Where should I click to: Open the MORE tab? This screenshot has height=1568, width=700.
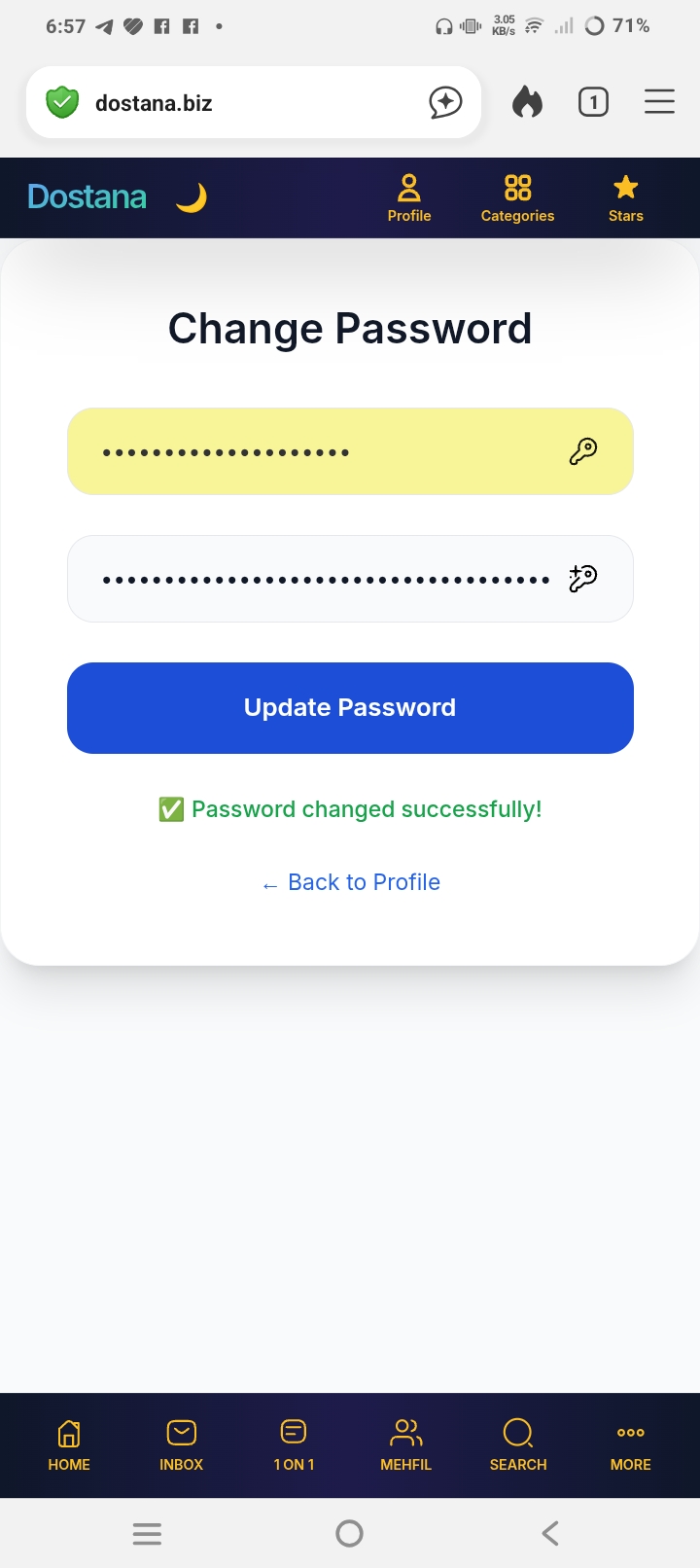[631, 1445]
